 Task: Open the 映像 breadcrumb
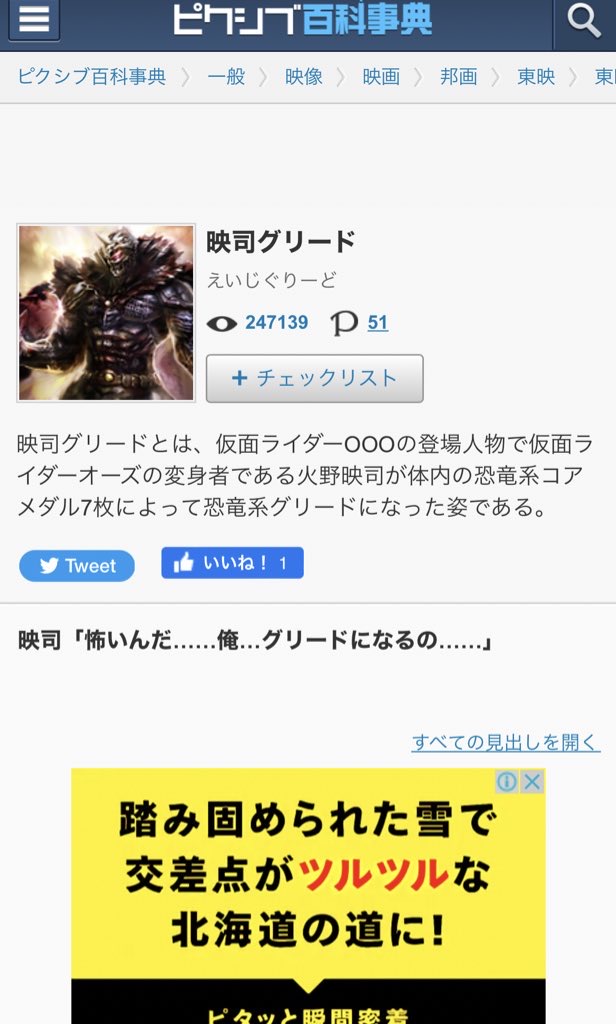pyautogui.click(x=304, y=77)
